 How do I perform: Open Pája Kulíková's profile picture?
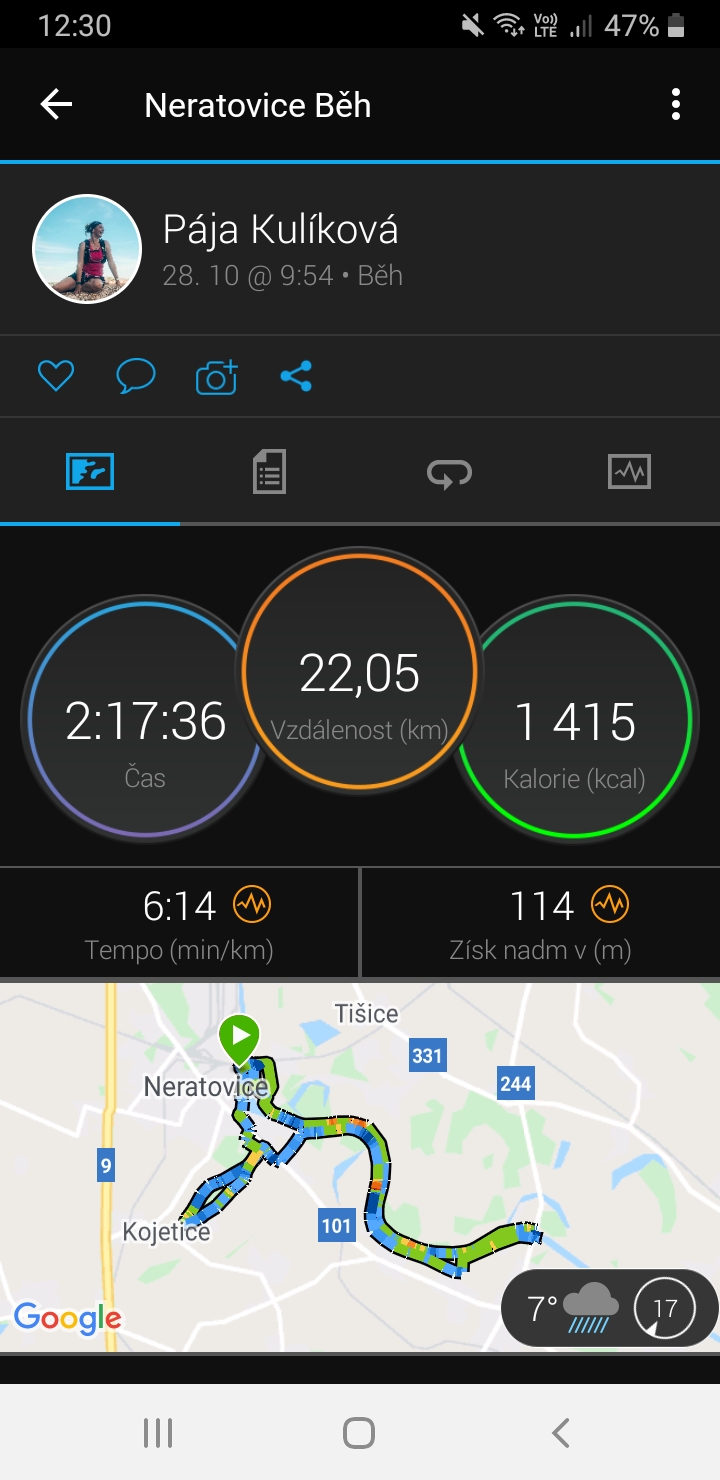pos(87,248)
